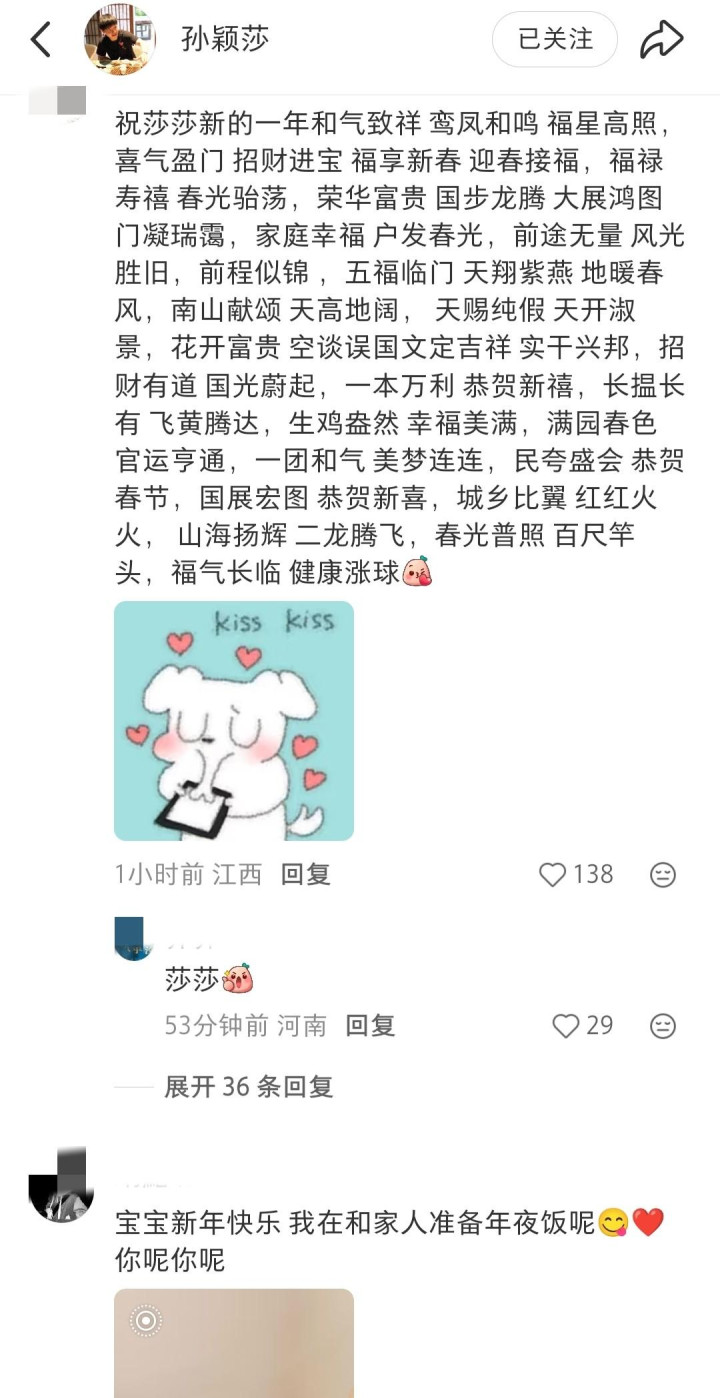720x1398 pixels.
Task: Reply to the 江西 comment
Action: click(305, 874)
